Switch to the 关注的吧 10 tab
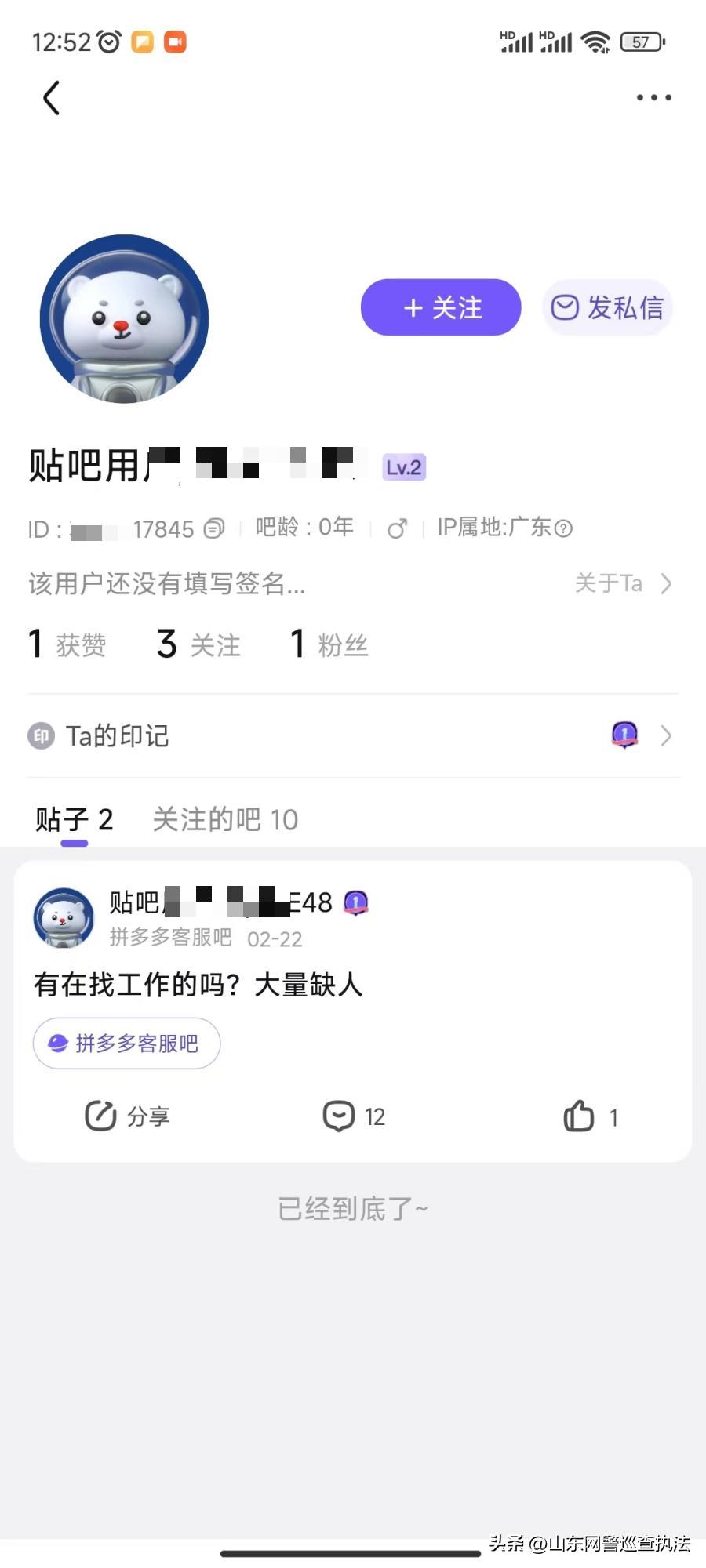Screen dimensions: 706x1568 pyautogui.click(x=224, y=819)
